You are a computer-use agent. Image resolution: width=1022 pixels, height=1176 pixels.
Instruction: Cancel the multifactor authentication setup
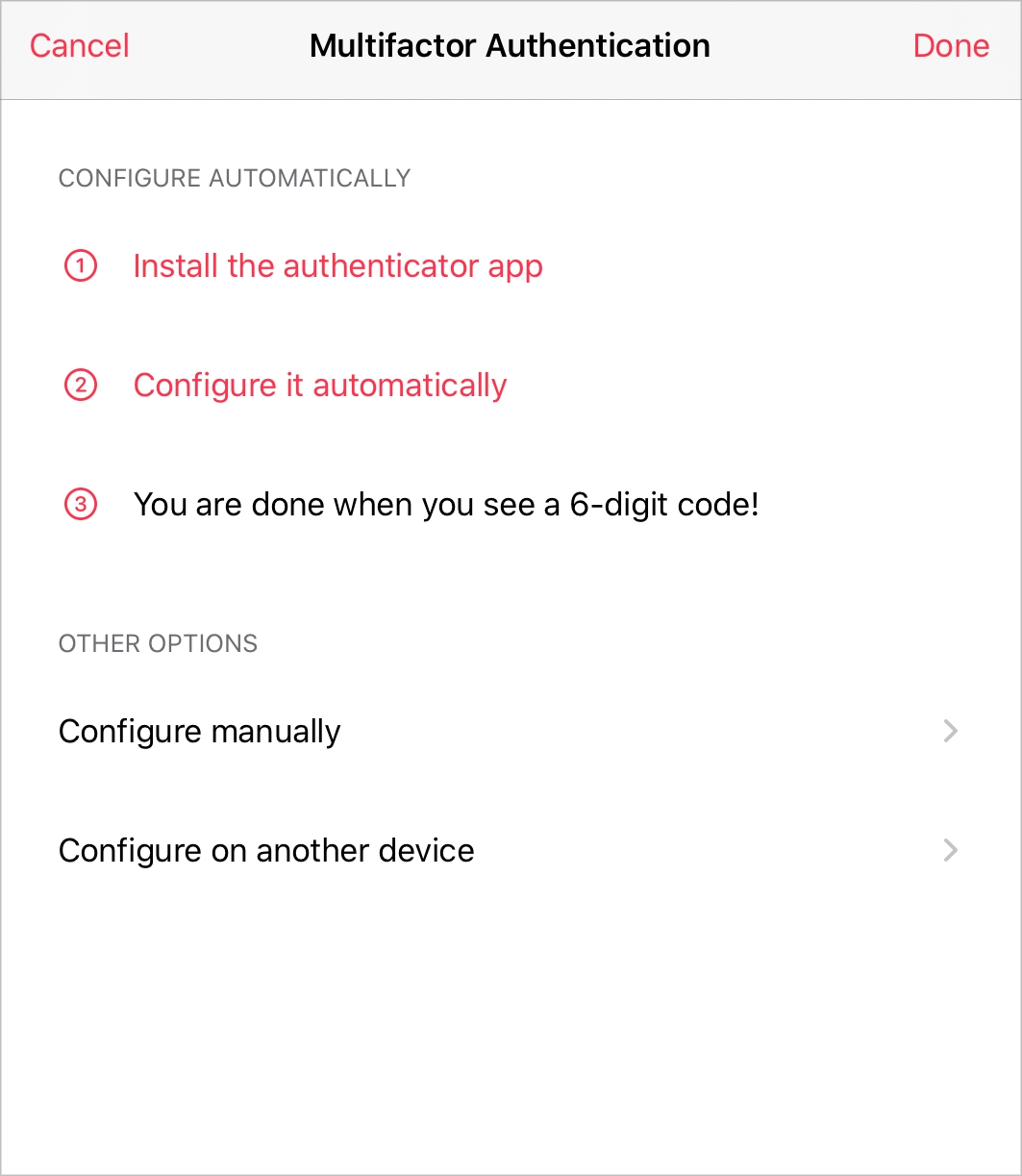(x=79, y=46)
